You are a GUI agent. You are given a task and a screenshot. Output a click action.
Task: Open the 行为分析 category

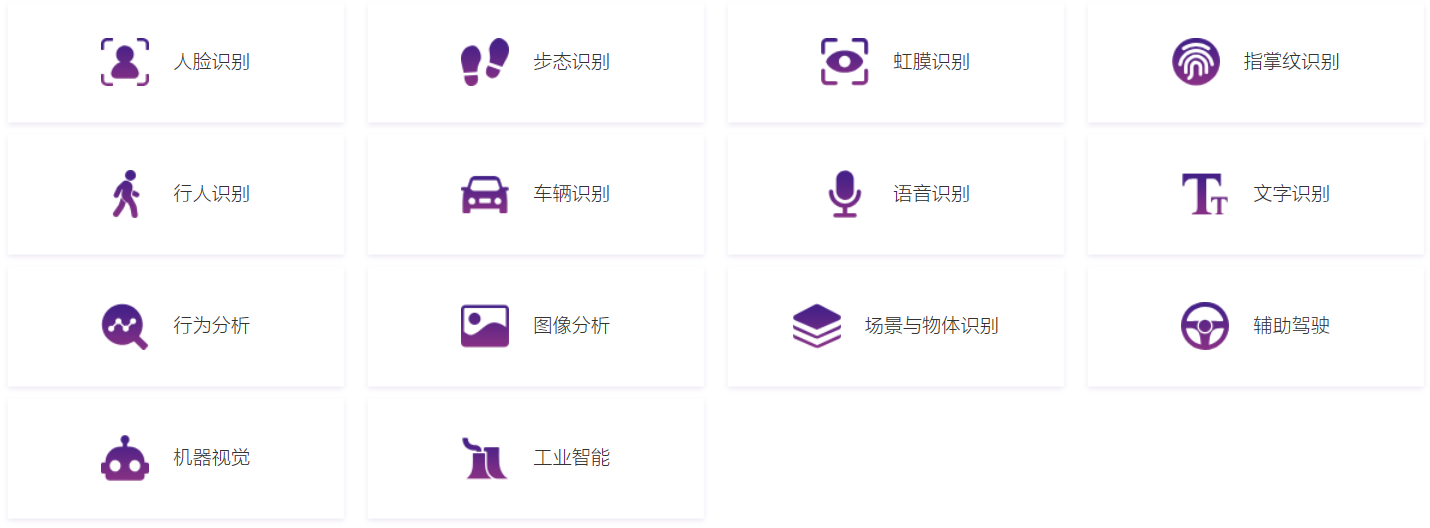coord(176,326)
